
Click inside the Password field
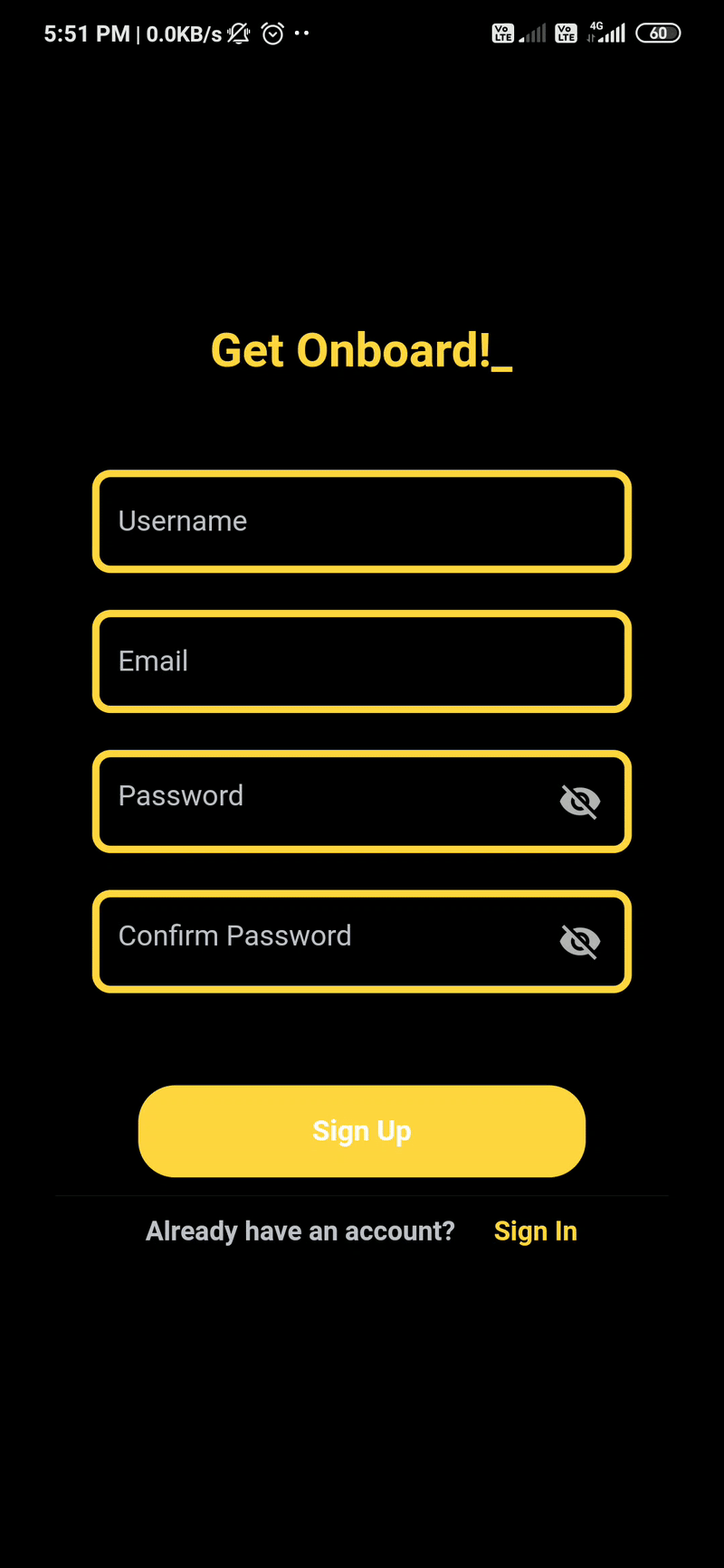[317, 801]
